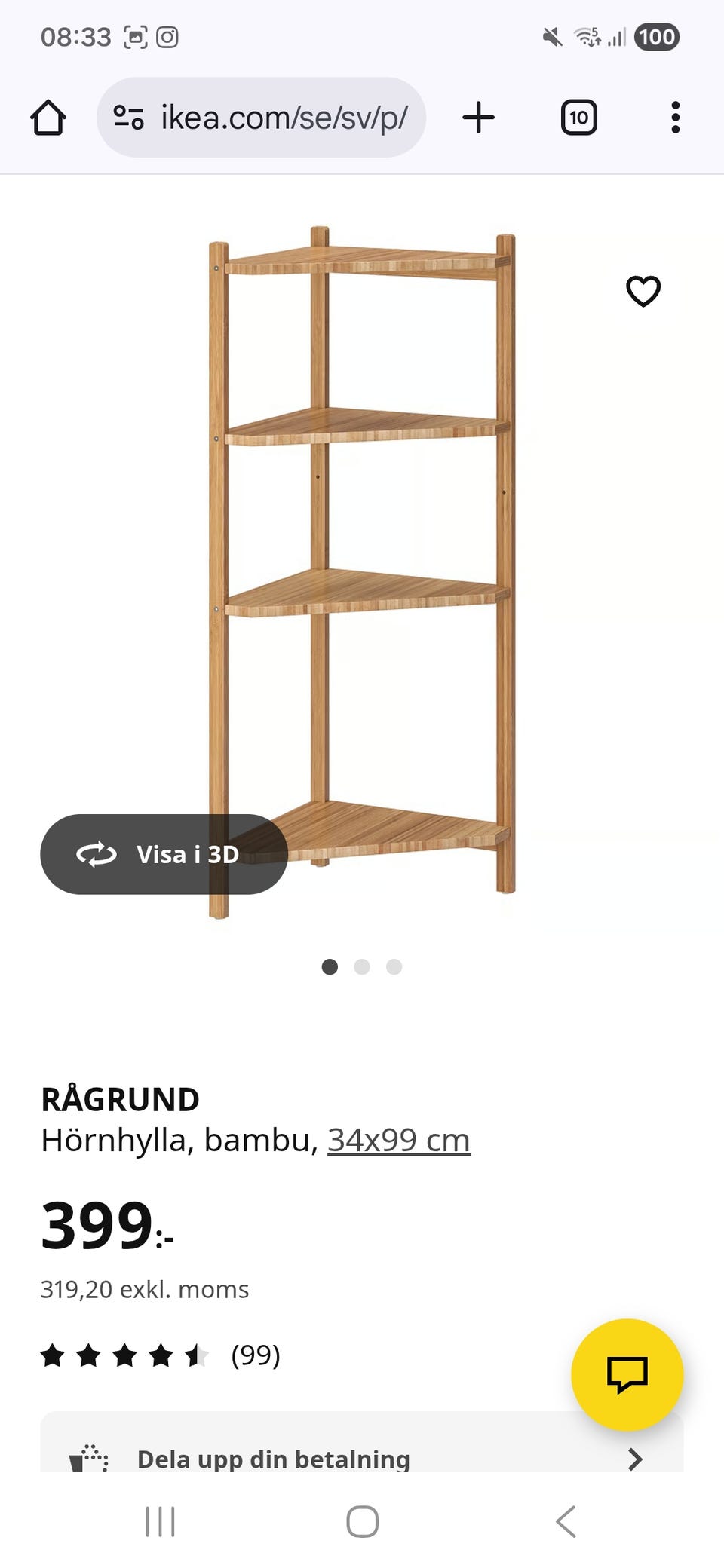Tap the site settings icon in address bar
The height and width of the screenshot is (1568, 724).
coord(128,117)
